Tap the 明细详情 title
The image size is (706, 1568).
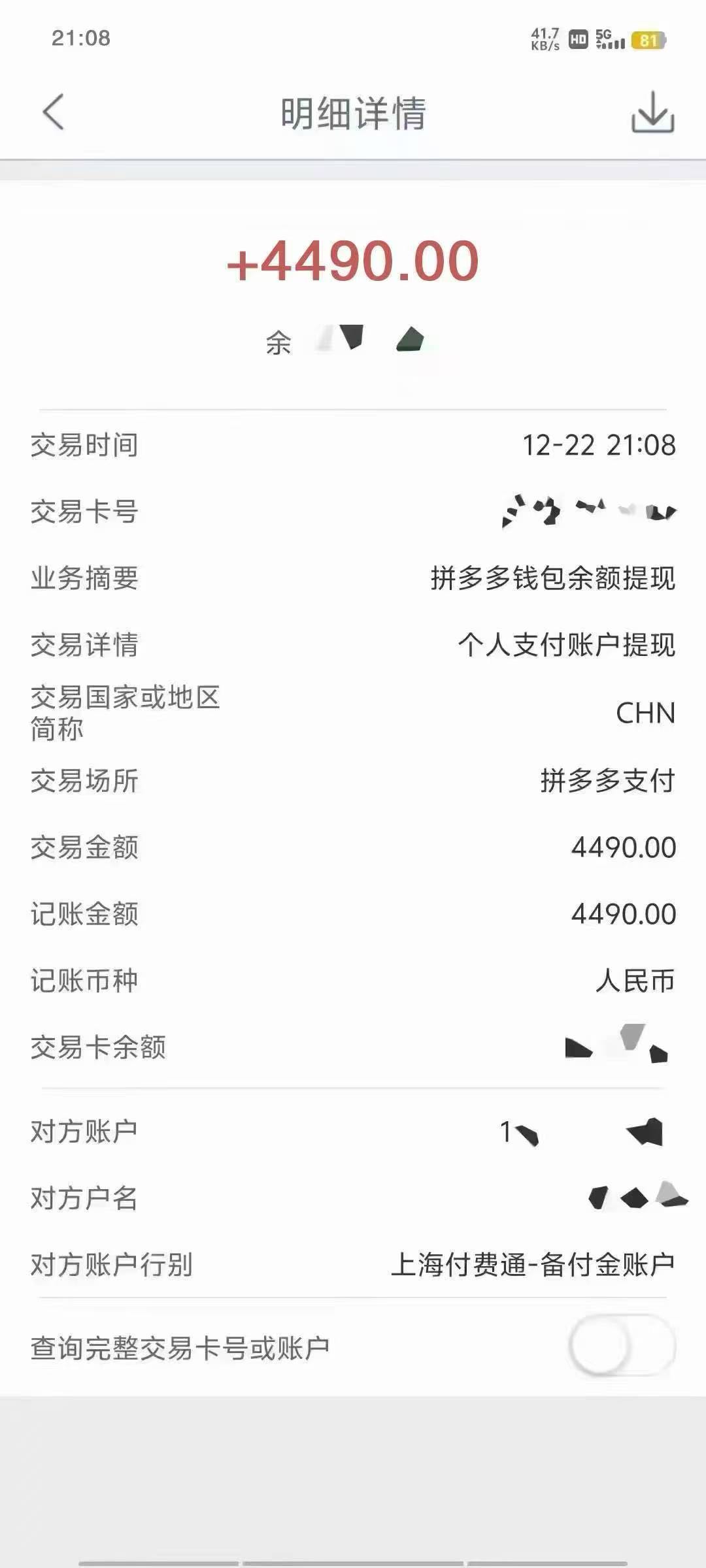[x=353, y=112]
